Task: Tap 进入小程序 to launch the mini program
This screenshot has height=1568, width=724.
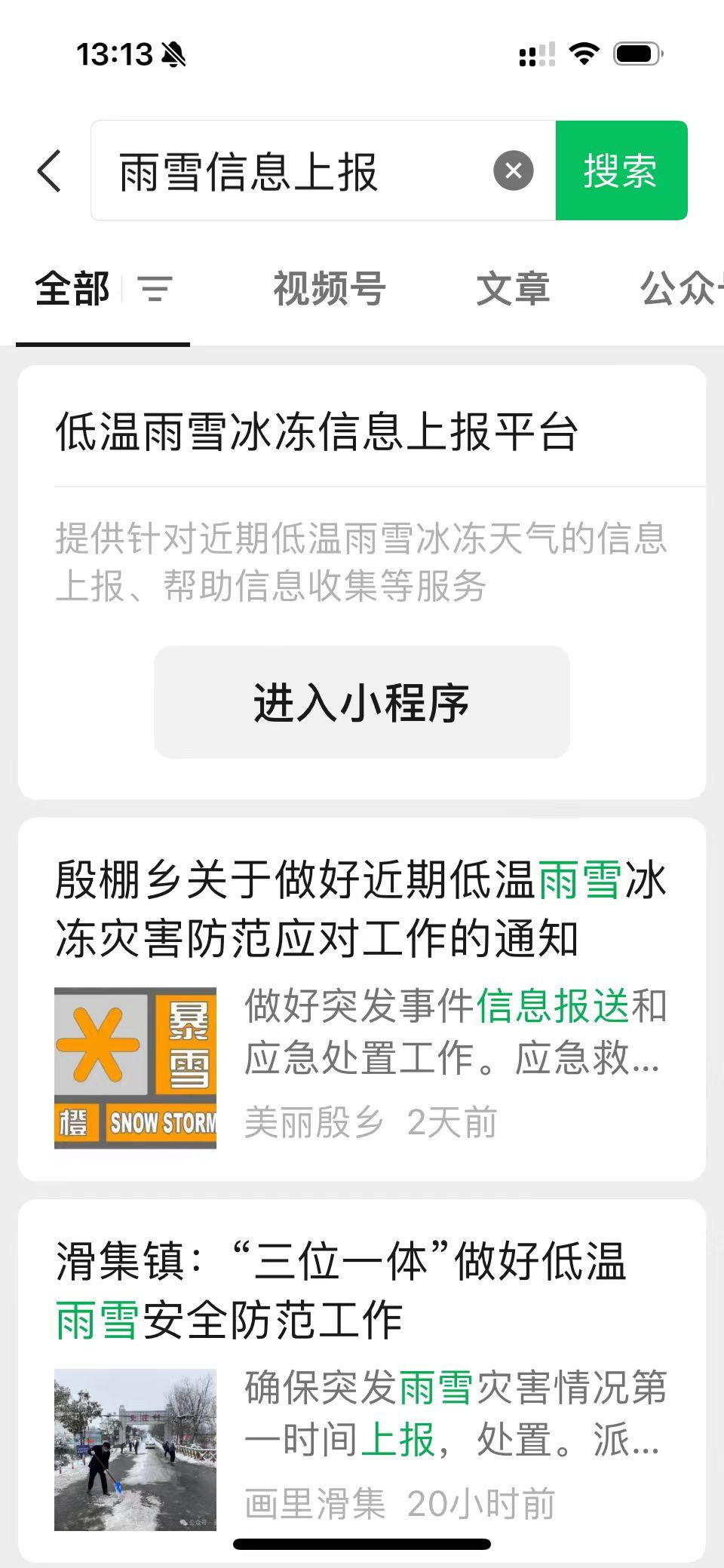Action: tap(361, 702)
